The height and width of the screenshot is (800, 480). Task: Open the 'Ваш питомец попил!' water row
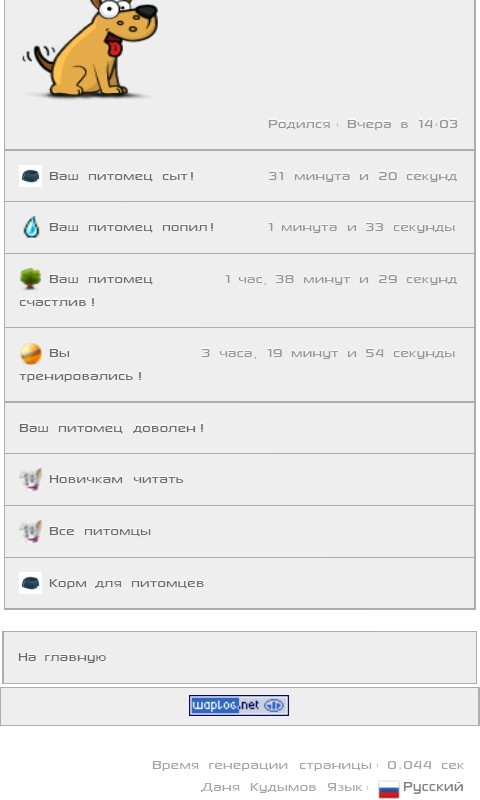click(239, 228)
